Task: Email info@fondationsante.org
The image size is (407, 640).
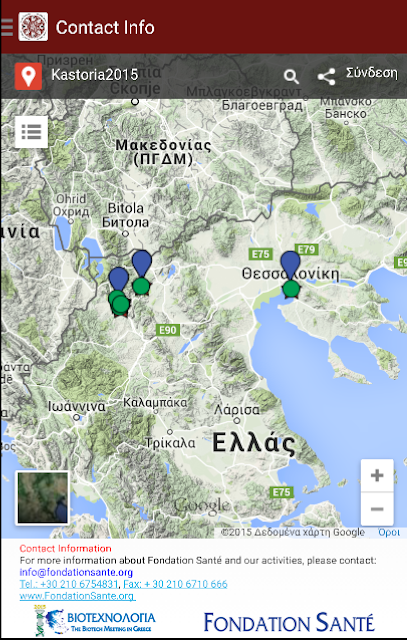Action: (76, 572)
